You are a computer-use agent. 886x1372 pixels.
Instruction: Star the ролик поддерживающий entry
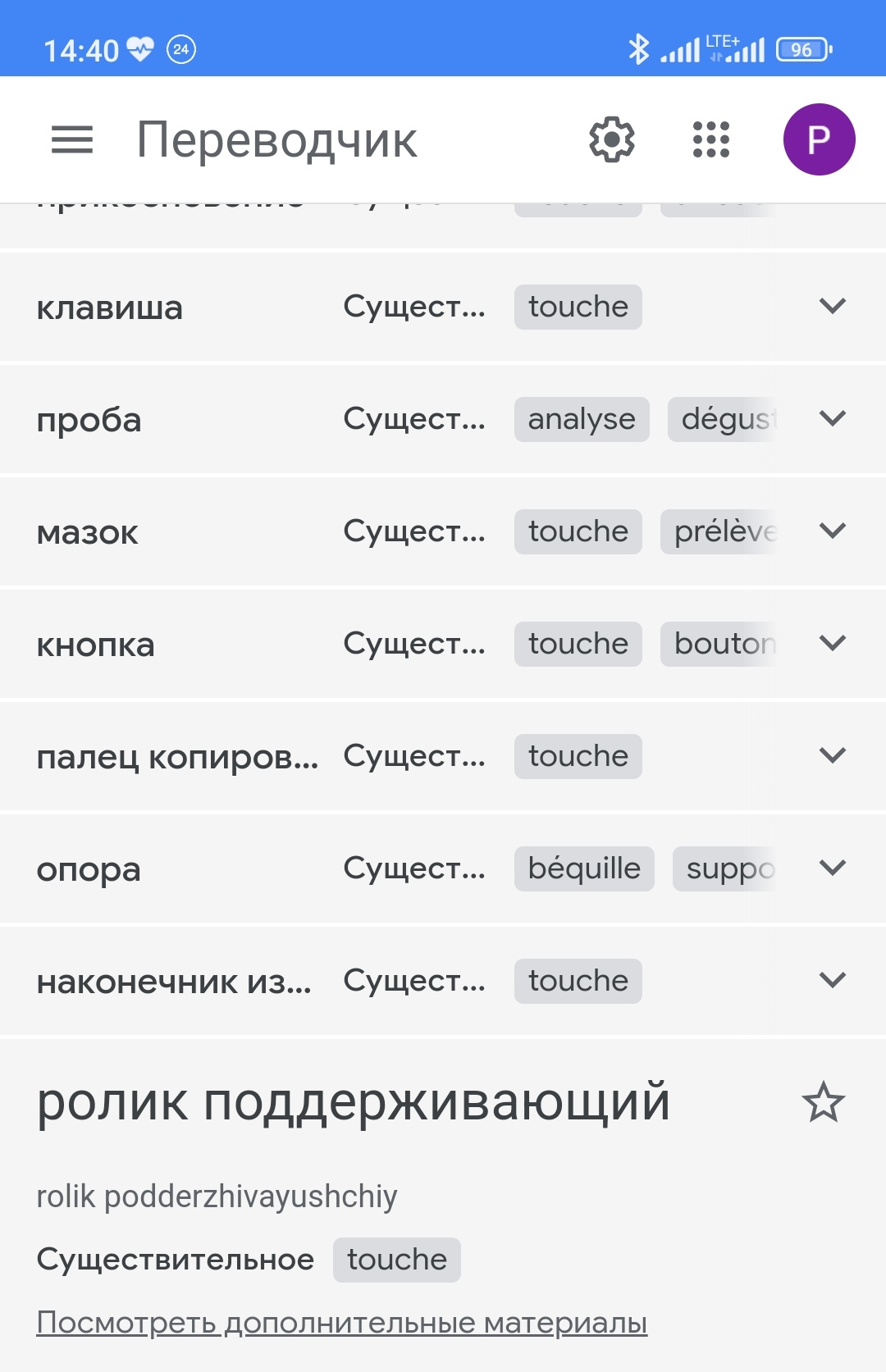pyautogui.click(x=823, y=1102)
